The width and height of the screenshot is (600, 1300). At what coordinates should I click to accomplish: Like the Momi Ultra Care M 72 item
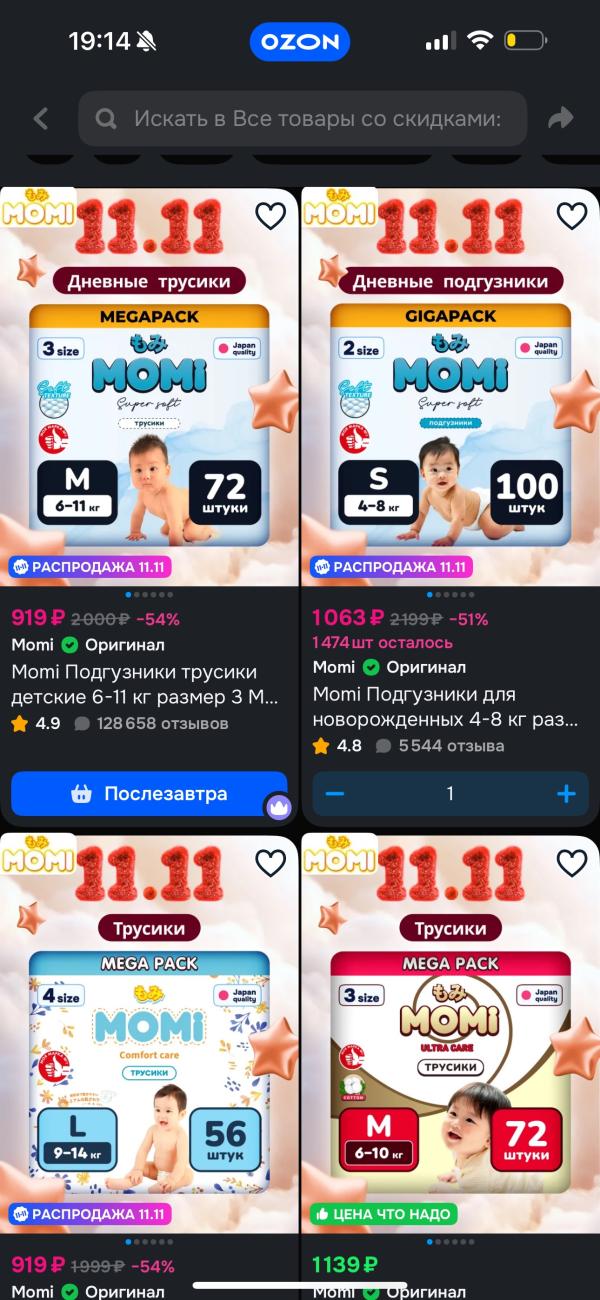pos(571,862)
